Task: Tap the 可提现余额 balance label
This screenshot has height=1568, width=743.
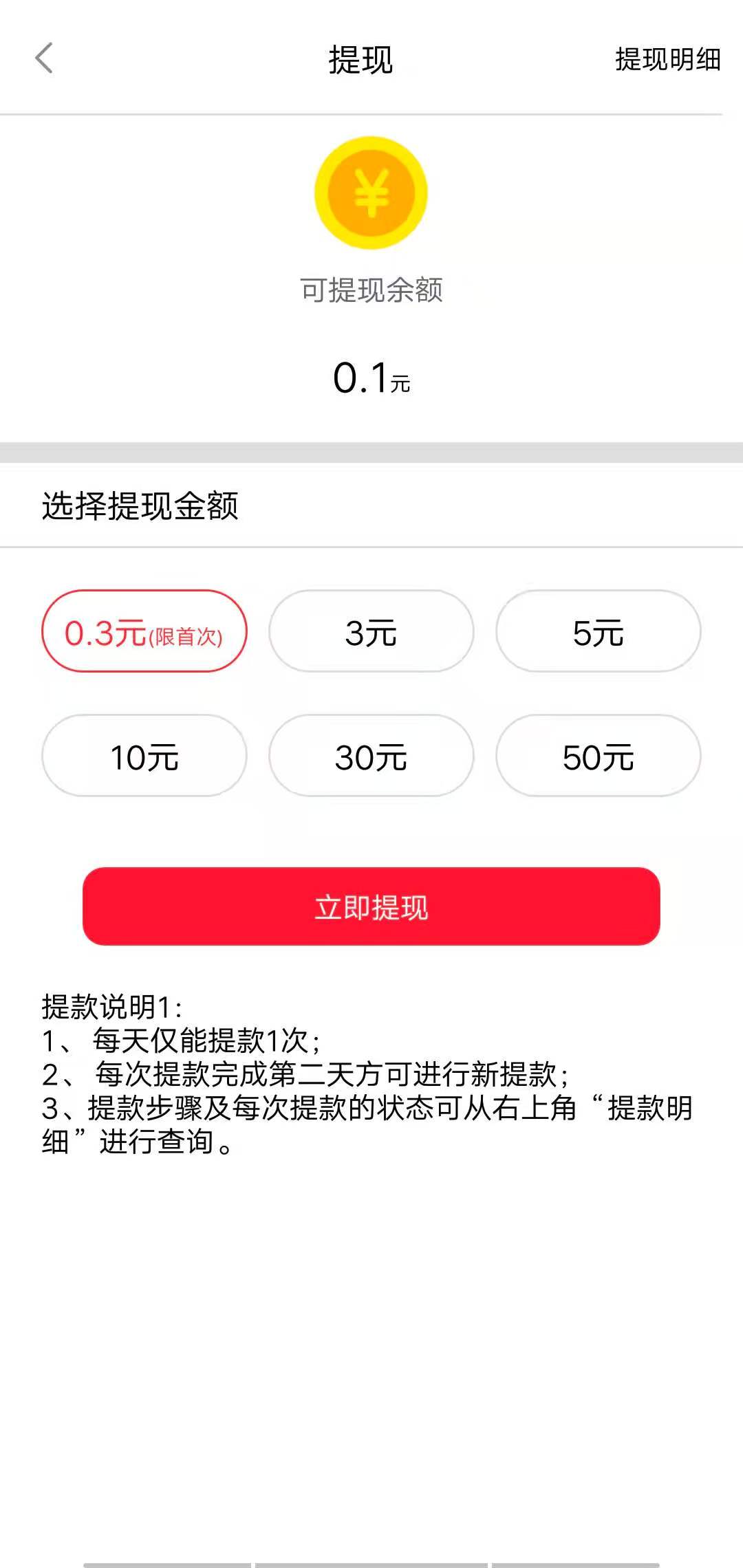Action: tap(371, 289)
